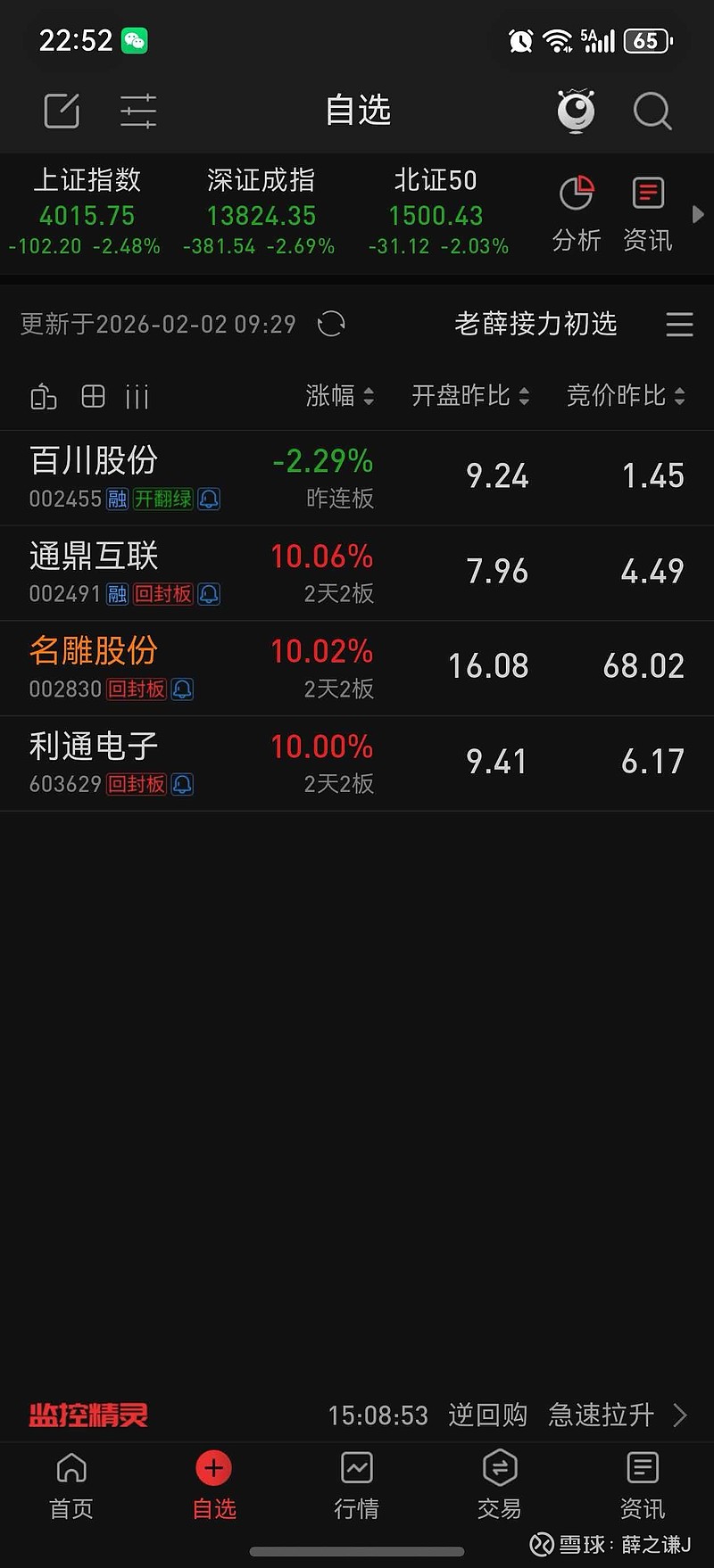714x1568 pixels.
Task: Refresh the watchlist data
Action: [x=331, y=324]
